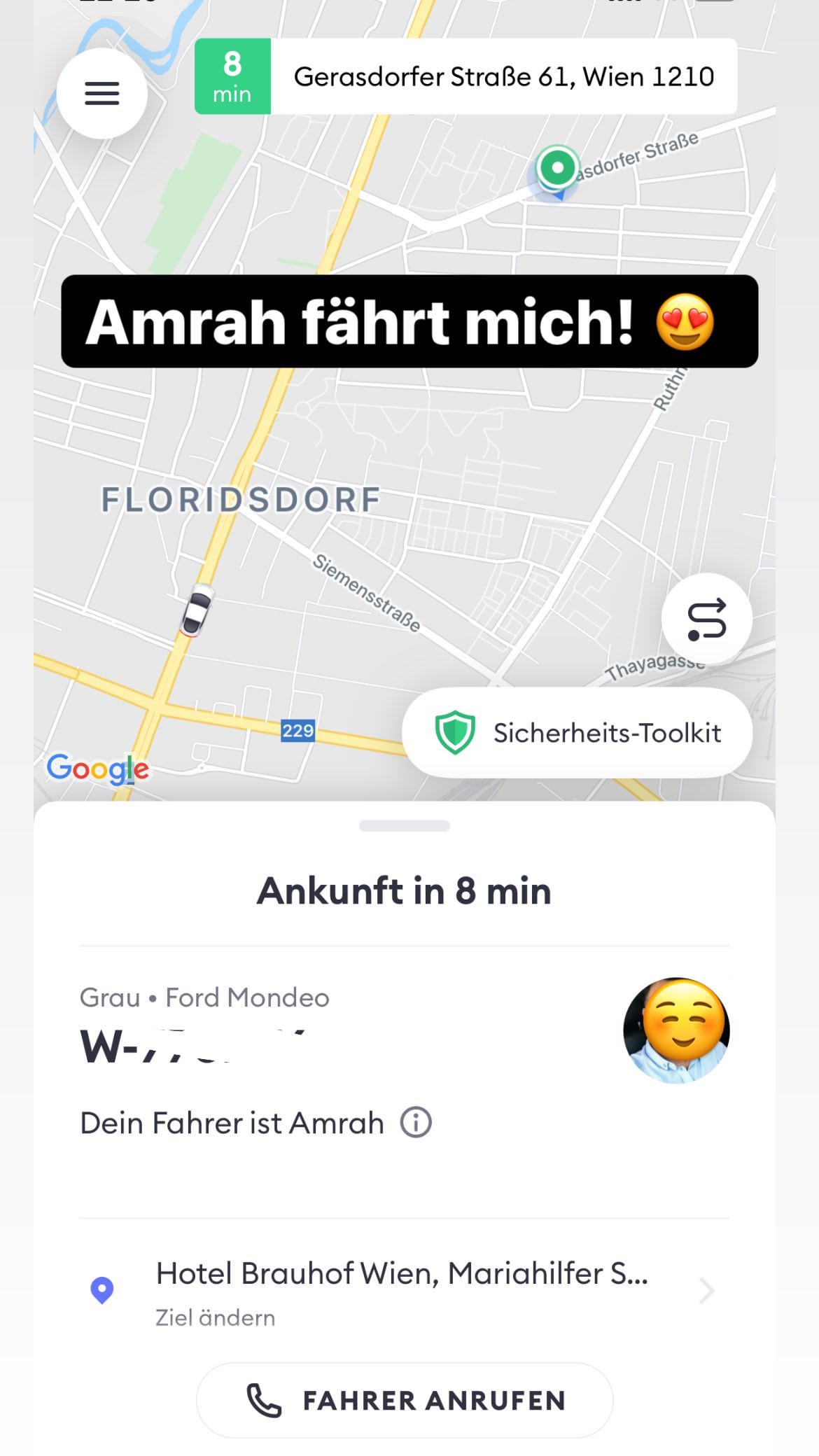Change destination Hotel Brauhof Wien
This screenshot has width=819, height=1456.
402,1290
